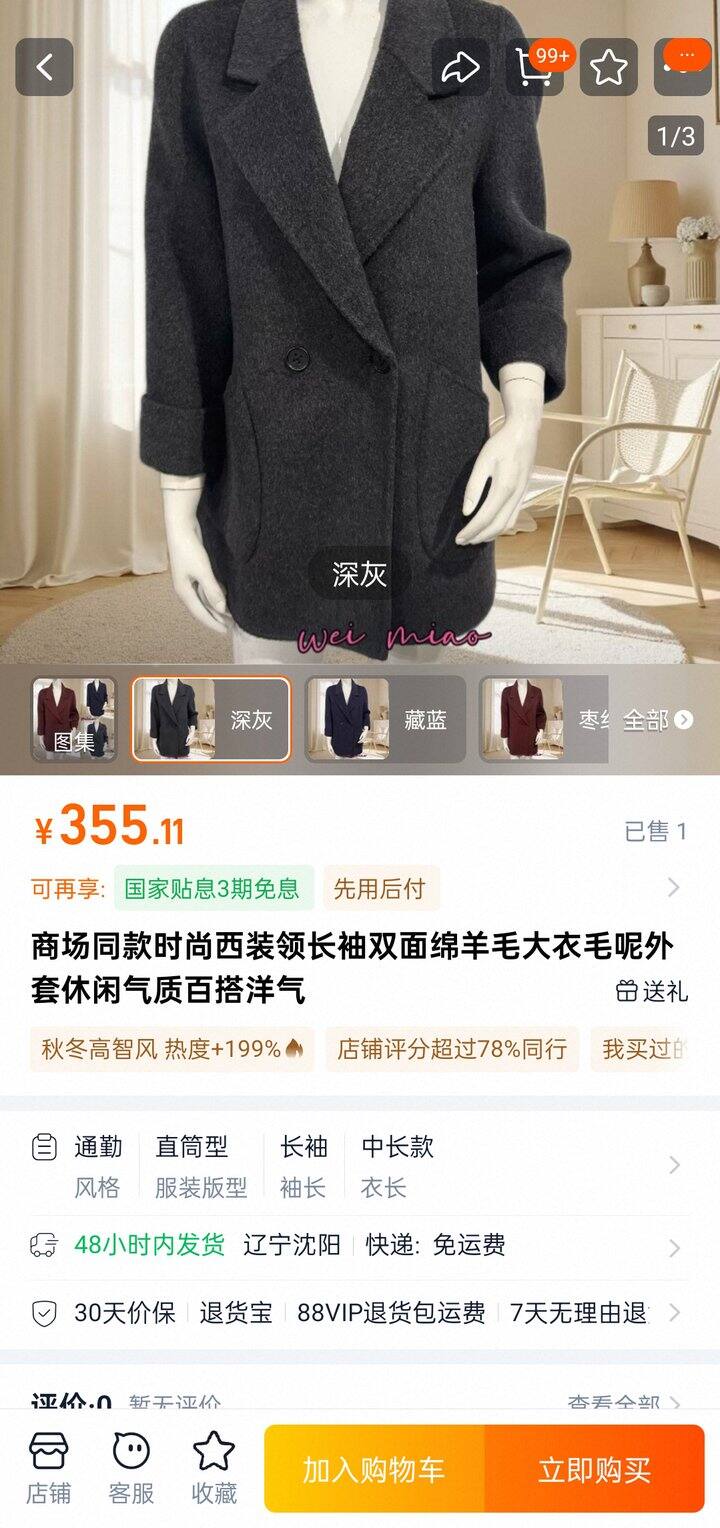Go back to the previous page
The image size is (720, 1528).
(44, 67)
